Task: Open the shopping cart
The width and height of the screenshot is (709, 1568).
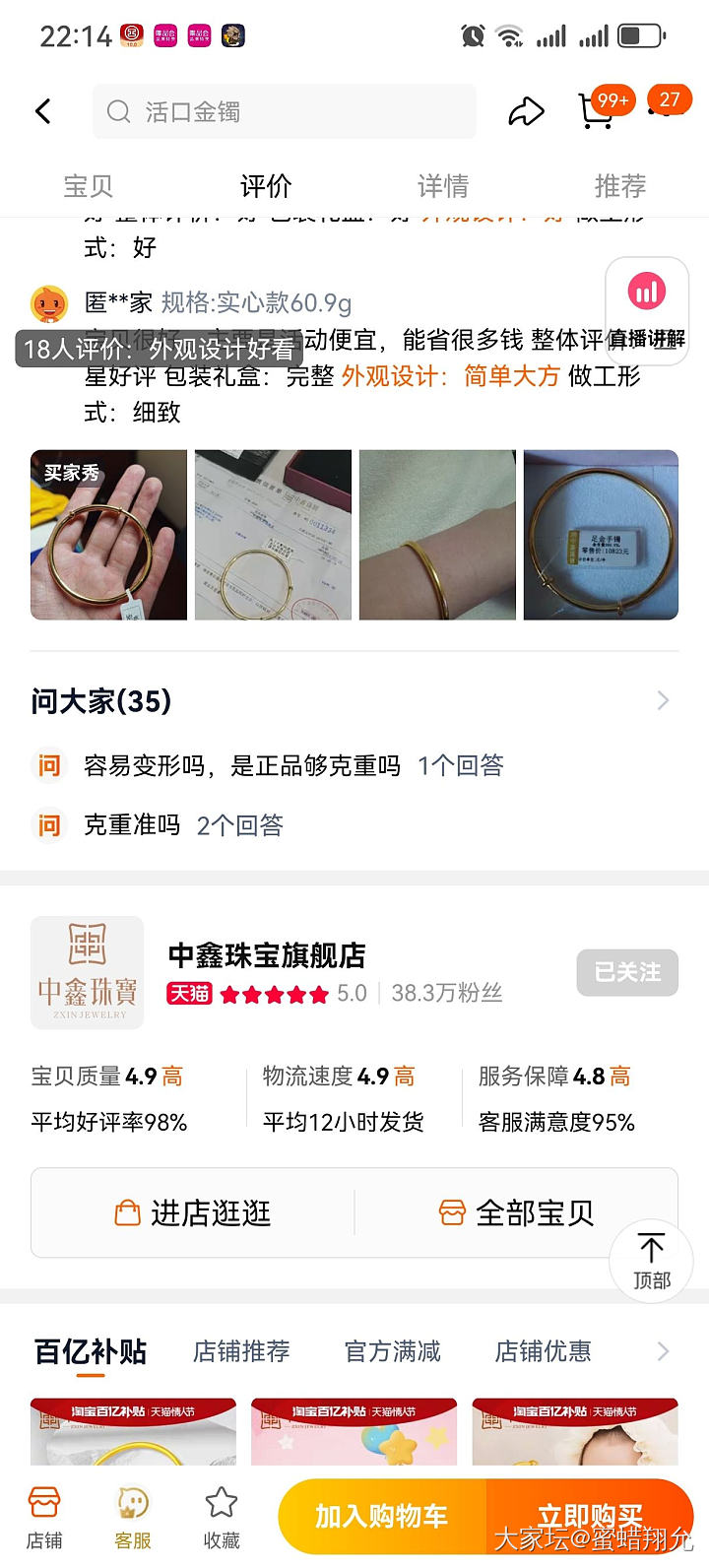Action: coord(597,110)
